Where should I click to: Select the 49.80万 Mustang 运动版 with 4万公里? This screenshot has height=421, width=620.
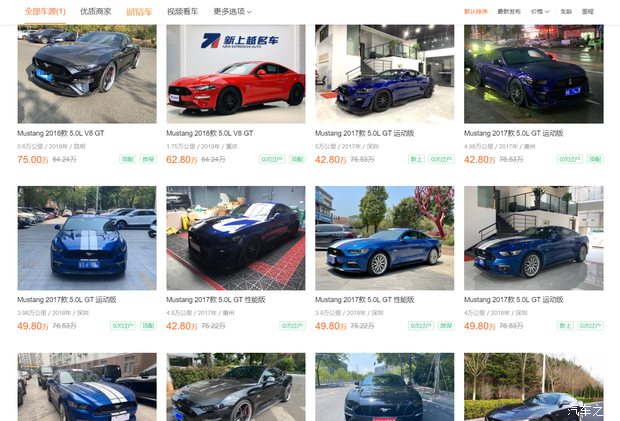point(533,238)
